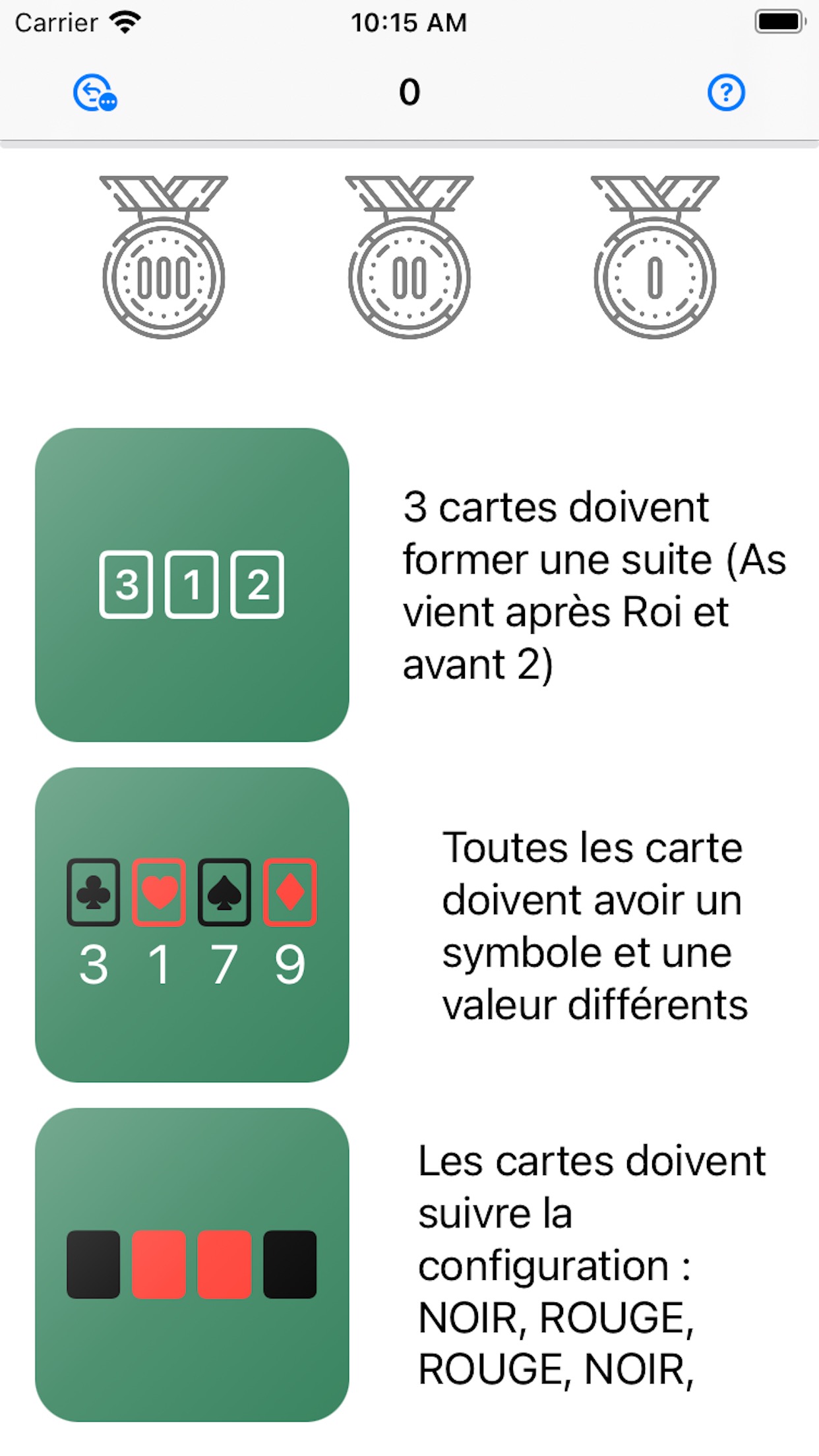Viewport: 819px width, 1456px height.
Task: Open the help question mark icon
Action: coord(726,93)
